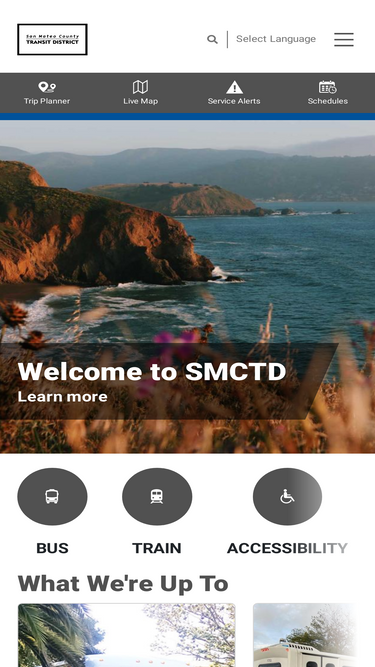
Task: Select the Train option
Action: pyautogui.click(x=157, y=512)
